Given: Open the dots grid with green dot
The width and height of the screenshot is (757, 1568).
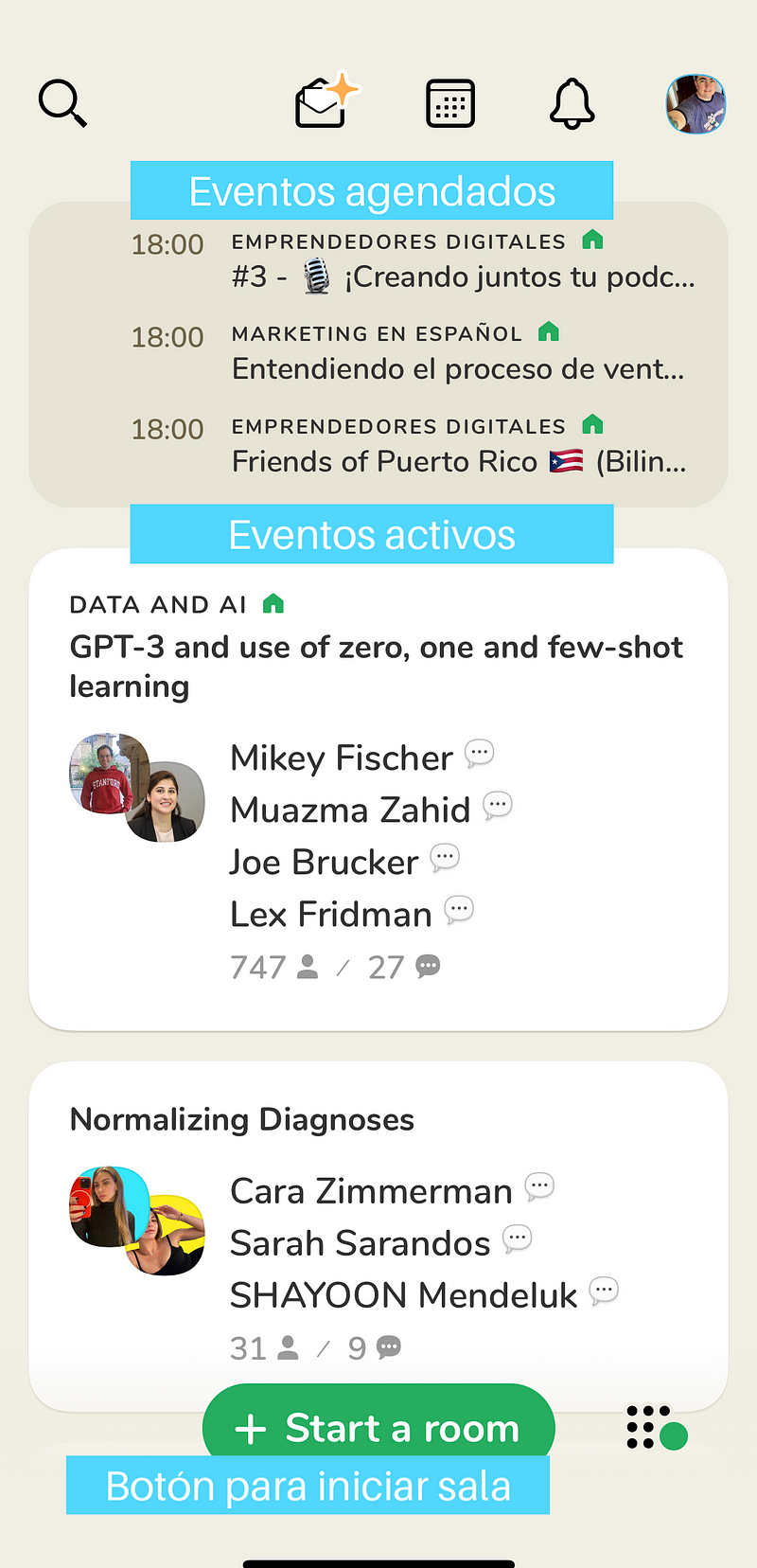Looking at the screenshot, I should coord(655,1427).
